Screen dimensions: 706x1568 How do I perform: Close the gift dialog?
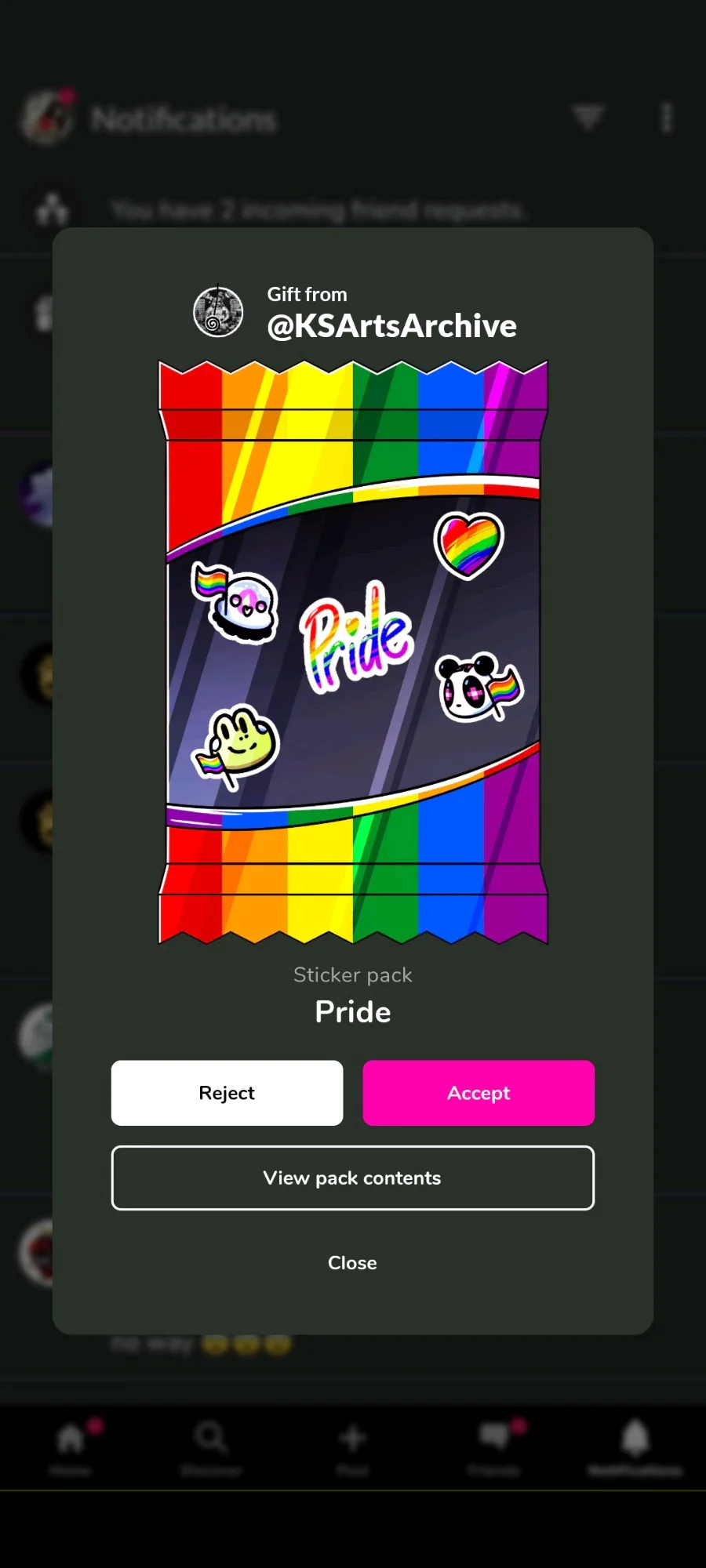pos(352,1263)
